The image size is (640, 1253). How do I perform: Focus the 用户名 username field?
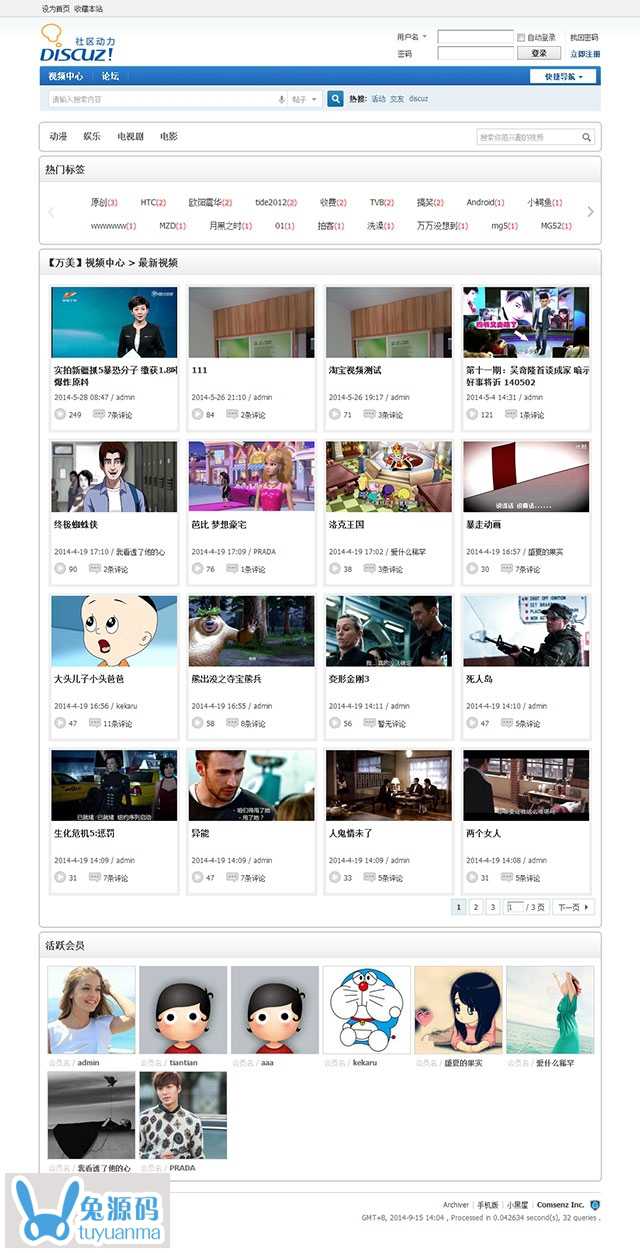(x=475, y=37)
